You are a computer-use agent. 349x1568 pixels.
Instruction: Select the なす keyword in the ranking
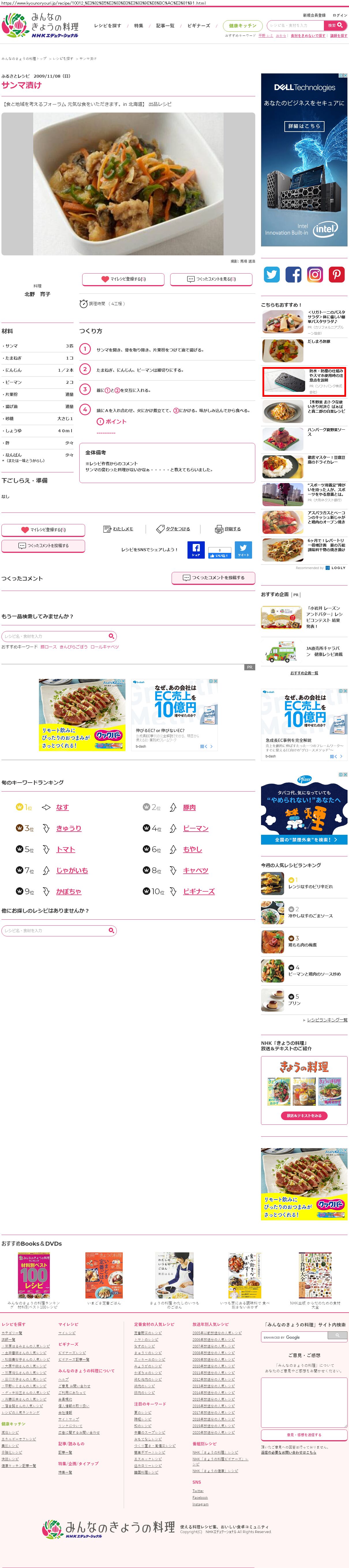coord(62,807)
